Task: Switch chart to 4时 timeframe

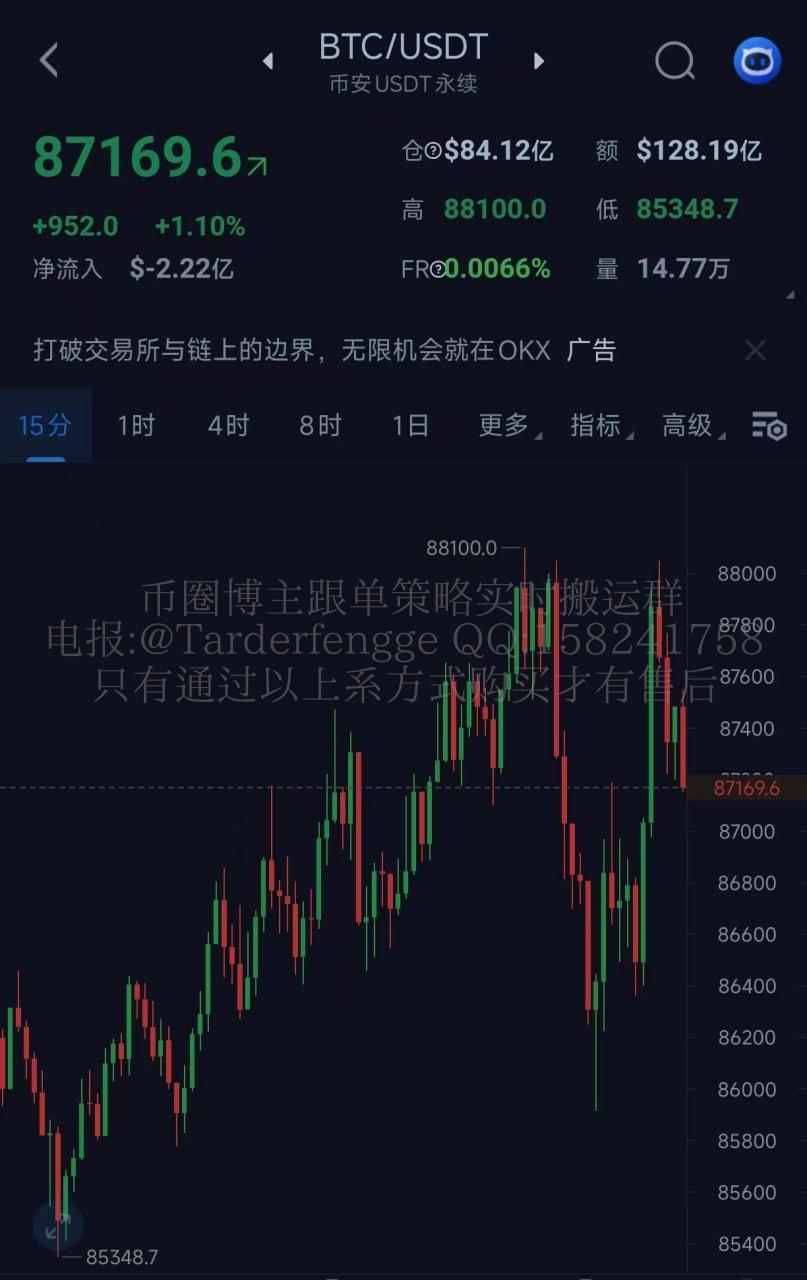Action: point(228,425)
